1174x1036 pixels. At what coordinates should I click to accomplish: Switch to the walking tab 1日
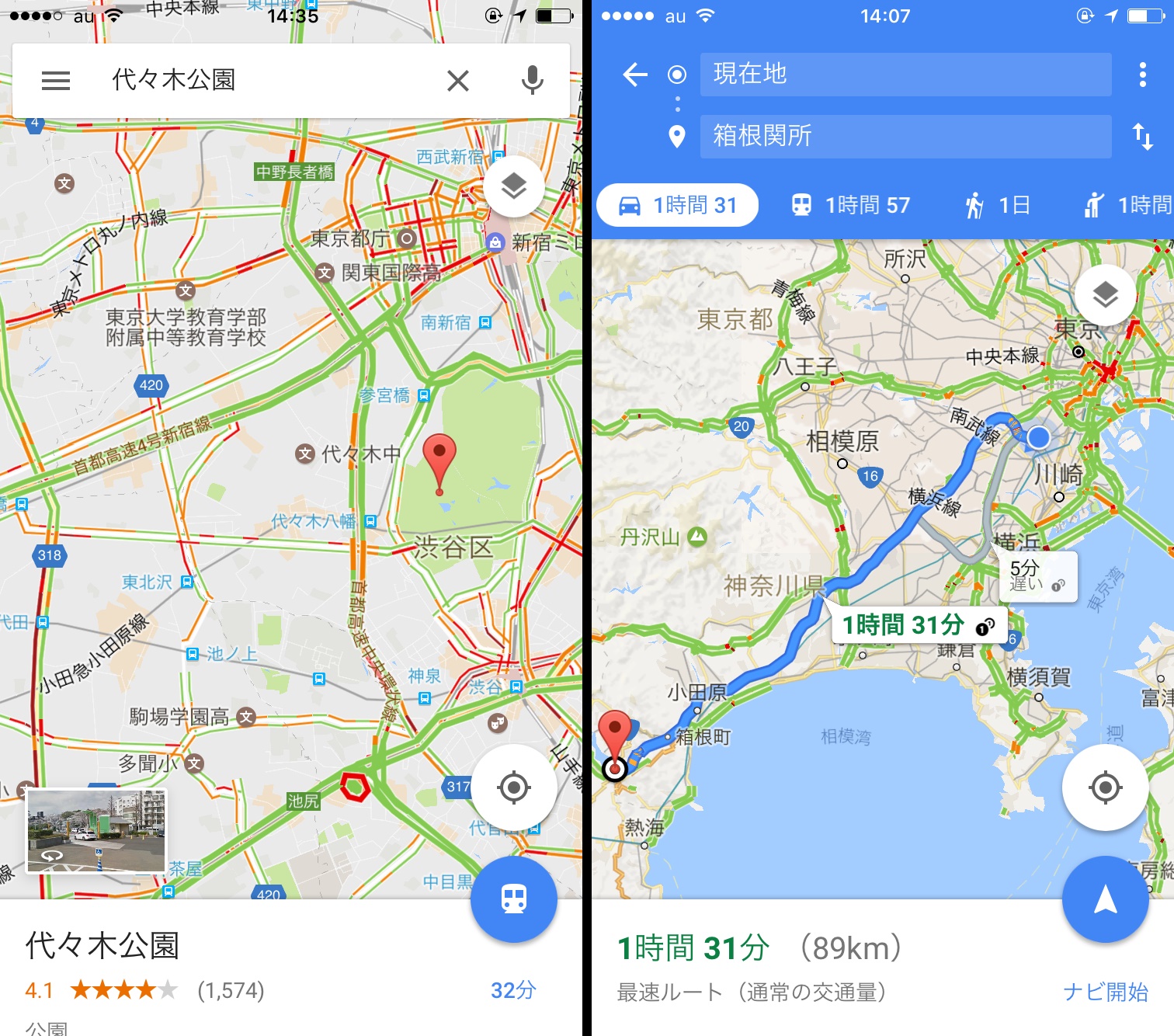point(998,205)
